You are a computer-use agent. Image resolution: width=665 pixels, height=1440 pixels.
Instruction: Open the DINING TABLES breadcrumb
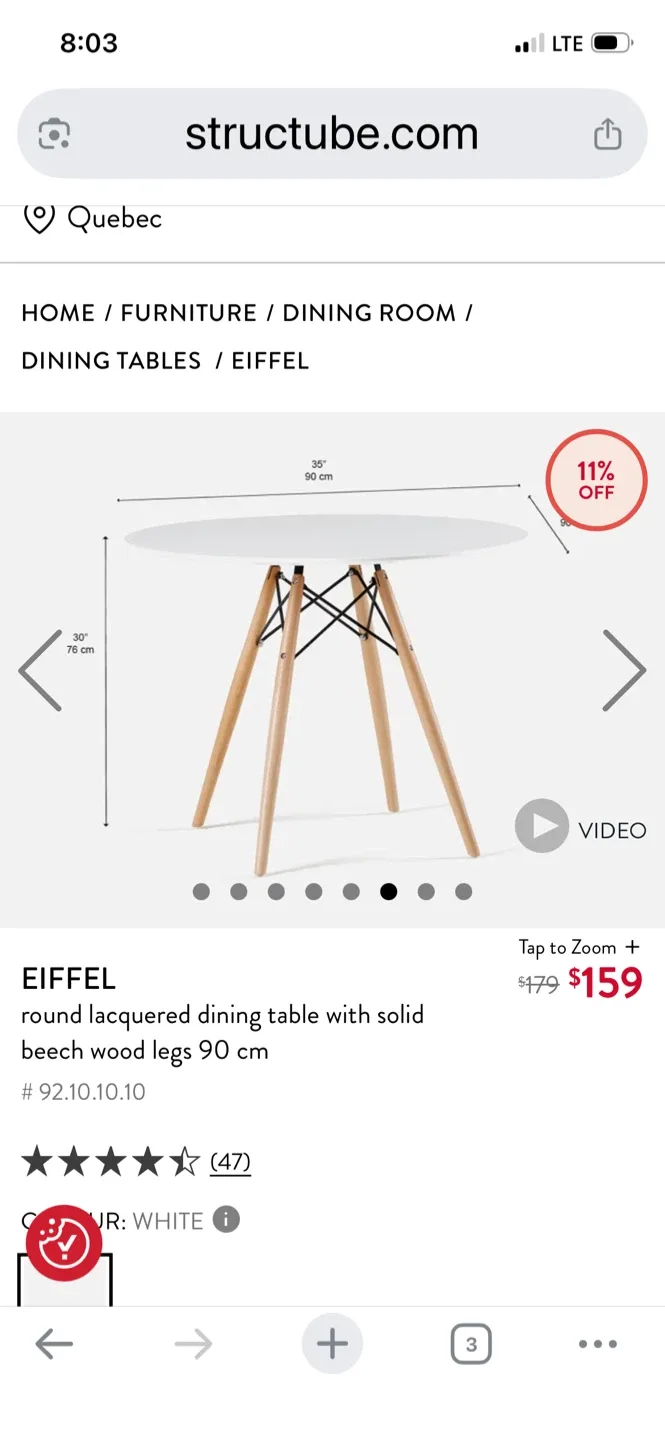point(111,361)
